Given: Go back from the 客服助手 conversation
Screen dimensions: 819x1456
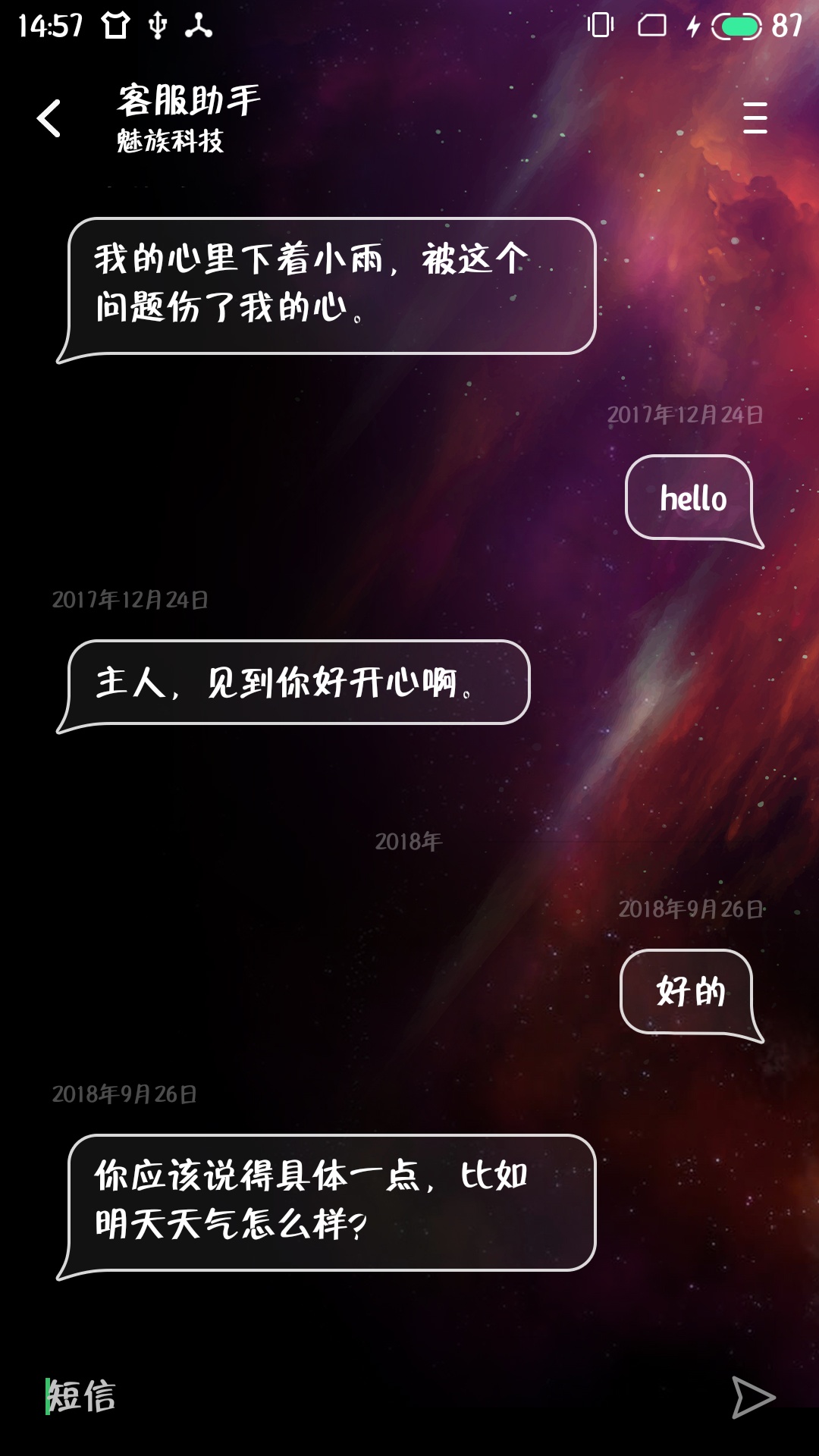Looking at the screenshot, I should tap(49, 118).
